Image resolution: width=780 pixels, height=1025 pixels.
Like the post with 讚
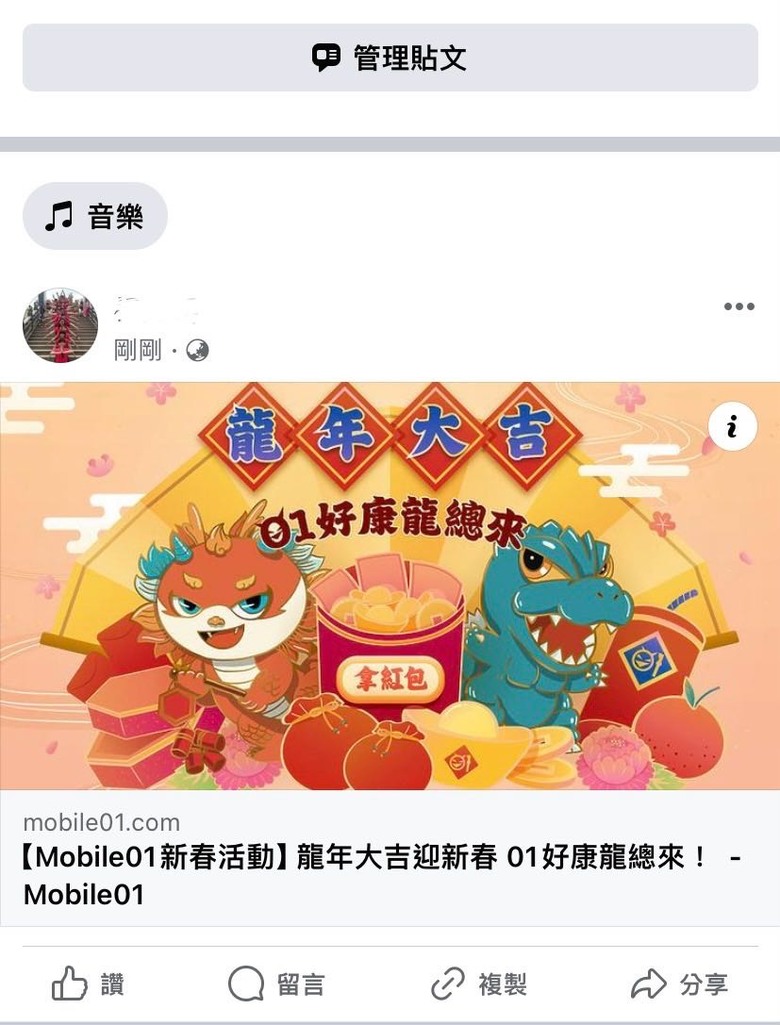coord(89,985)
